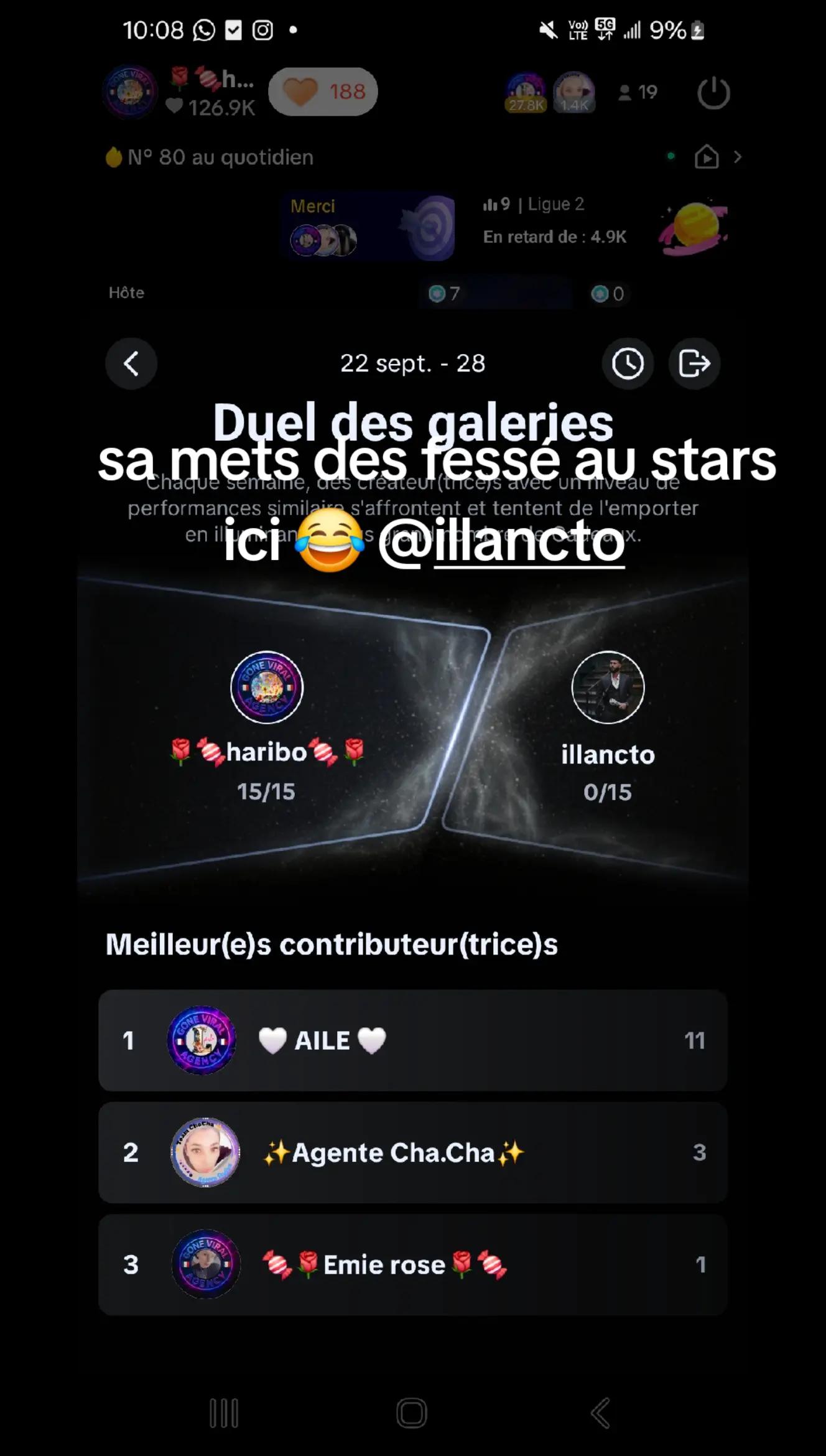
Task: Share the Duel des galeries
Action: click(694, 363)
